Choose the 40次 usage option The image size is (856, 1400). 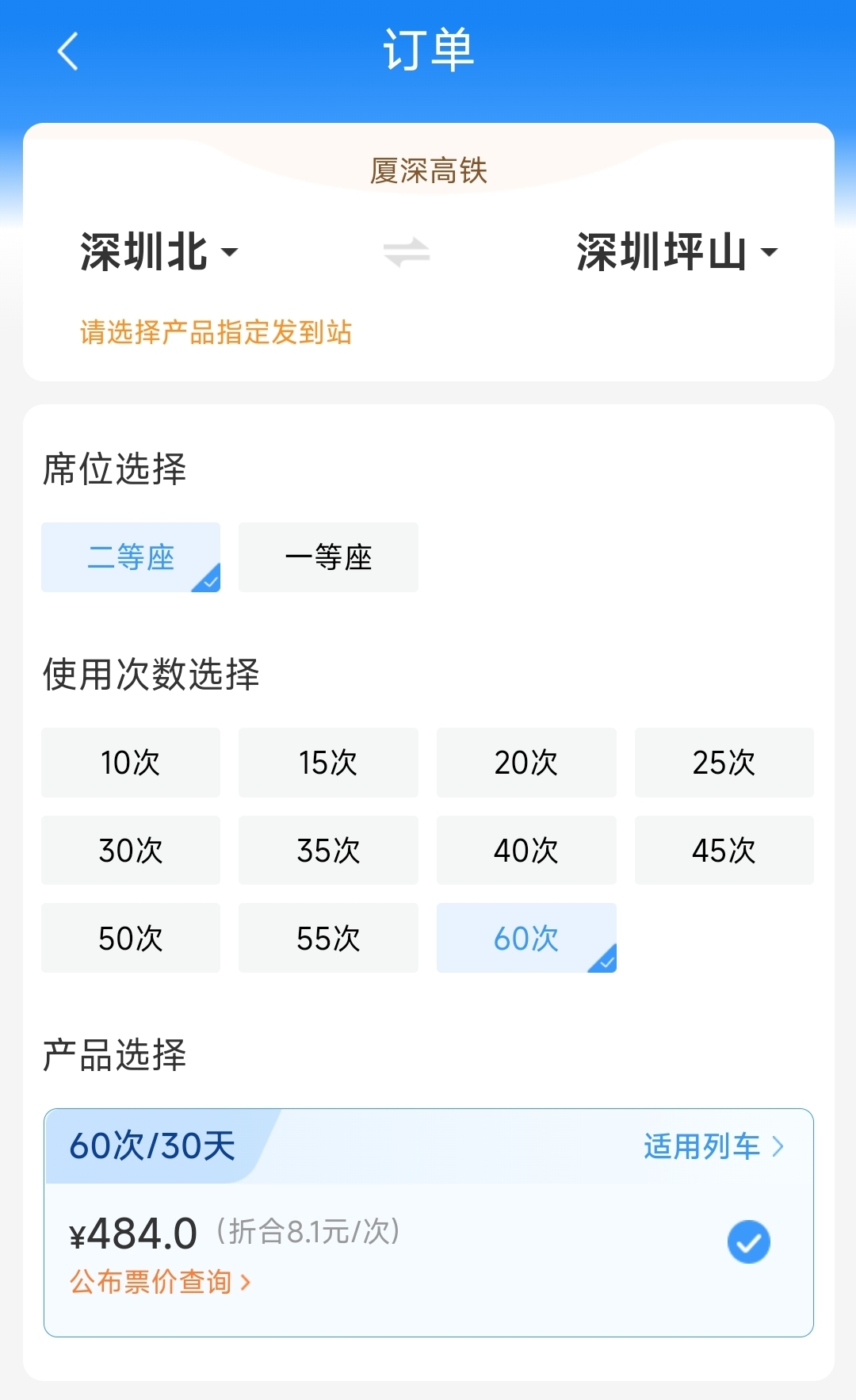pos(525,850)
